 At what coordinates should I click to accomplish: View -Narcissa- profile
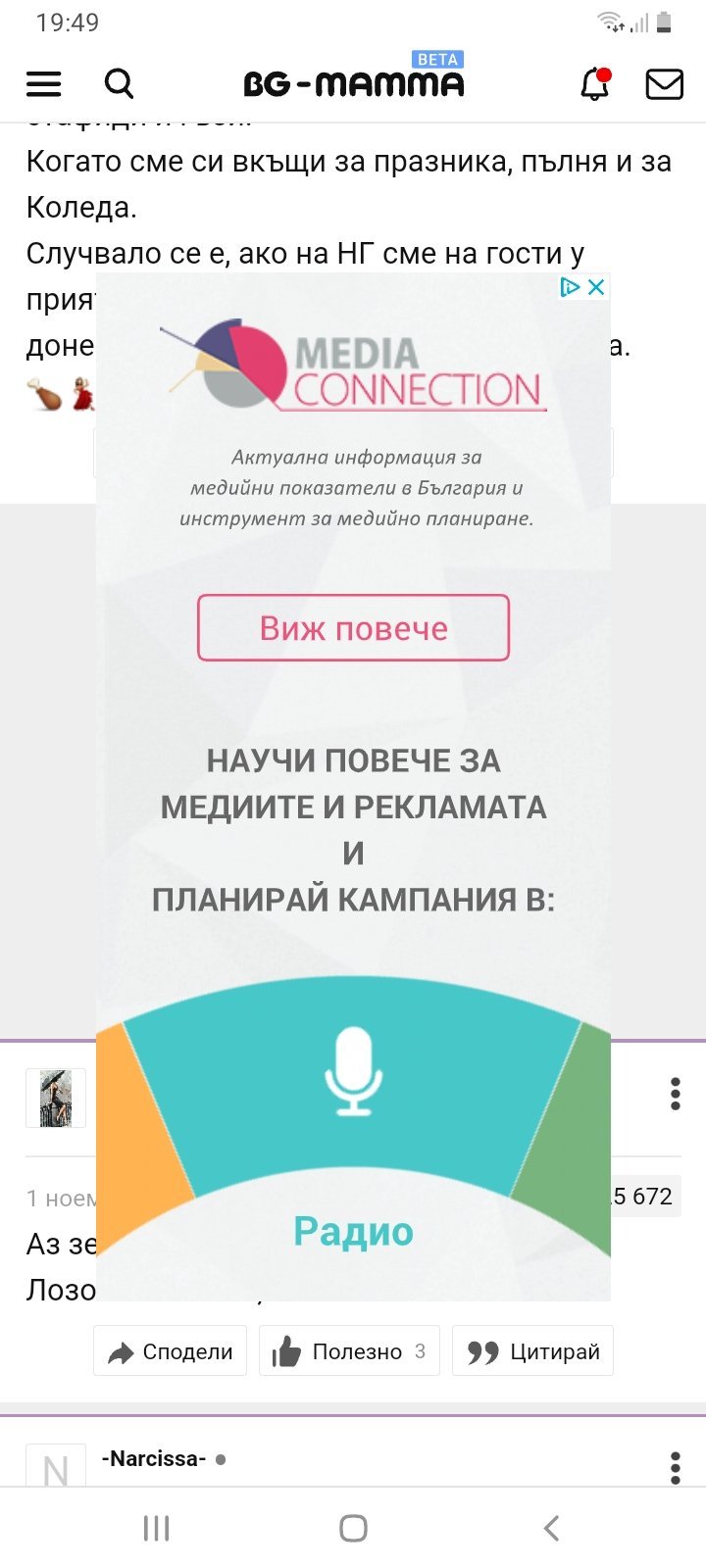click(153, 1459)
